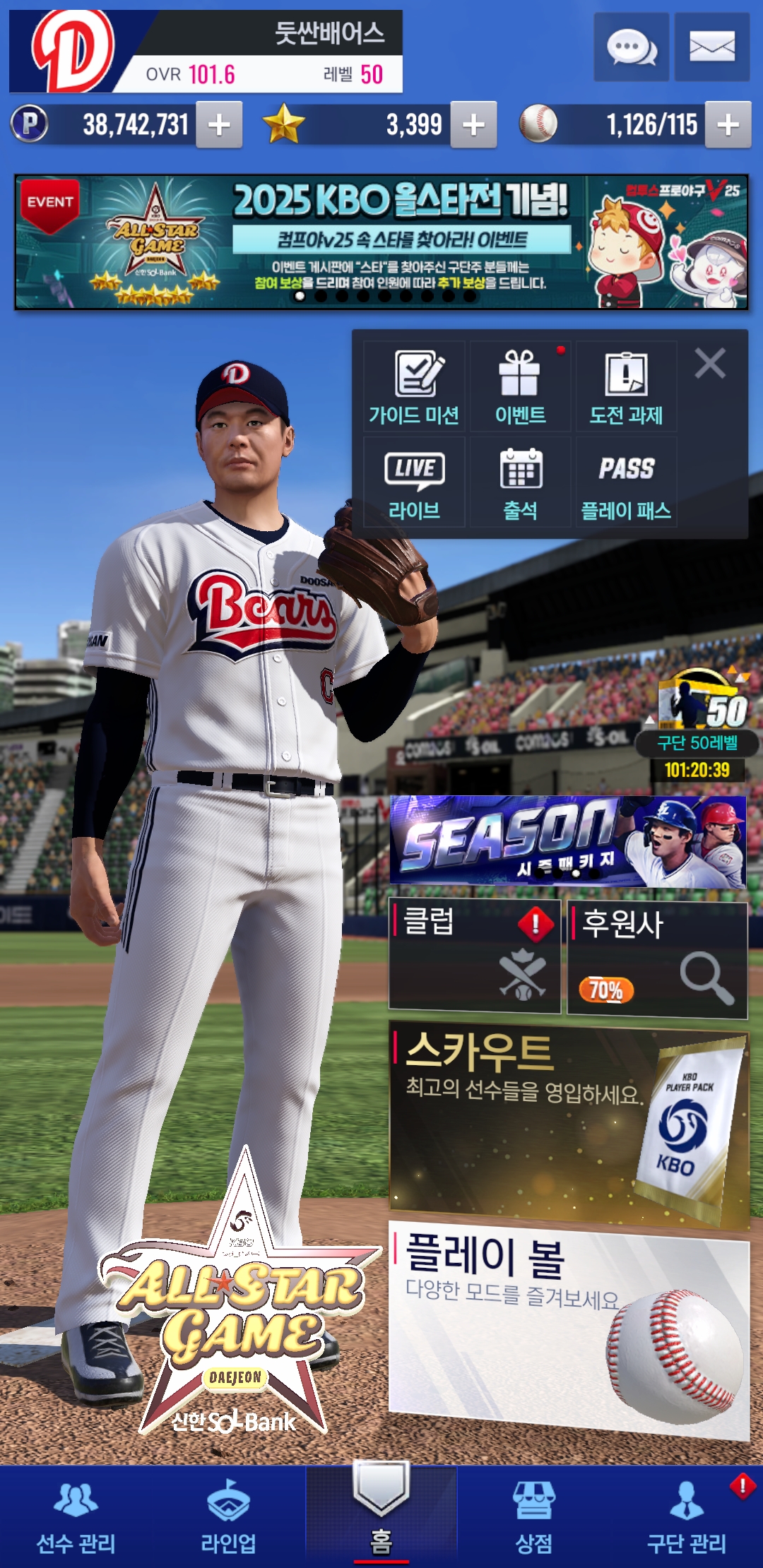The width and height of the screenshot is (763, 1568).
Task: Open the 이벤트 gift menu
Action: tap(521, 387)
